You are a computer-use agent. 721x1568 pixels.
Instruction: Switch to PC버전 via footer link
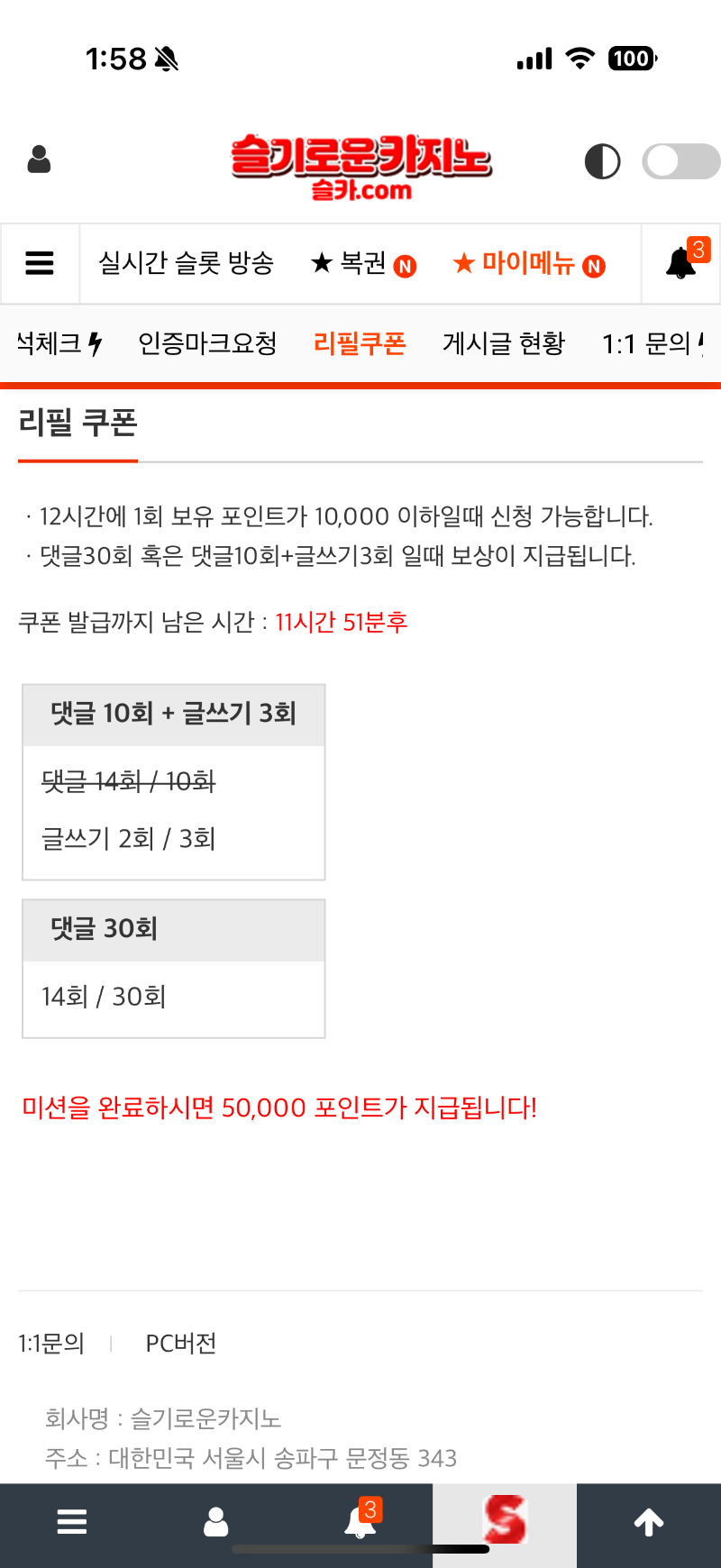click(x=181, y=1344)
